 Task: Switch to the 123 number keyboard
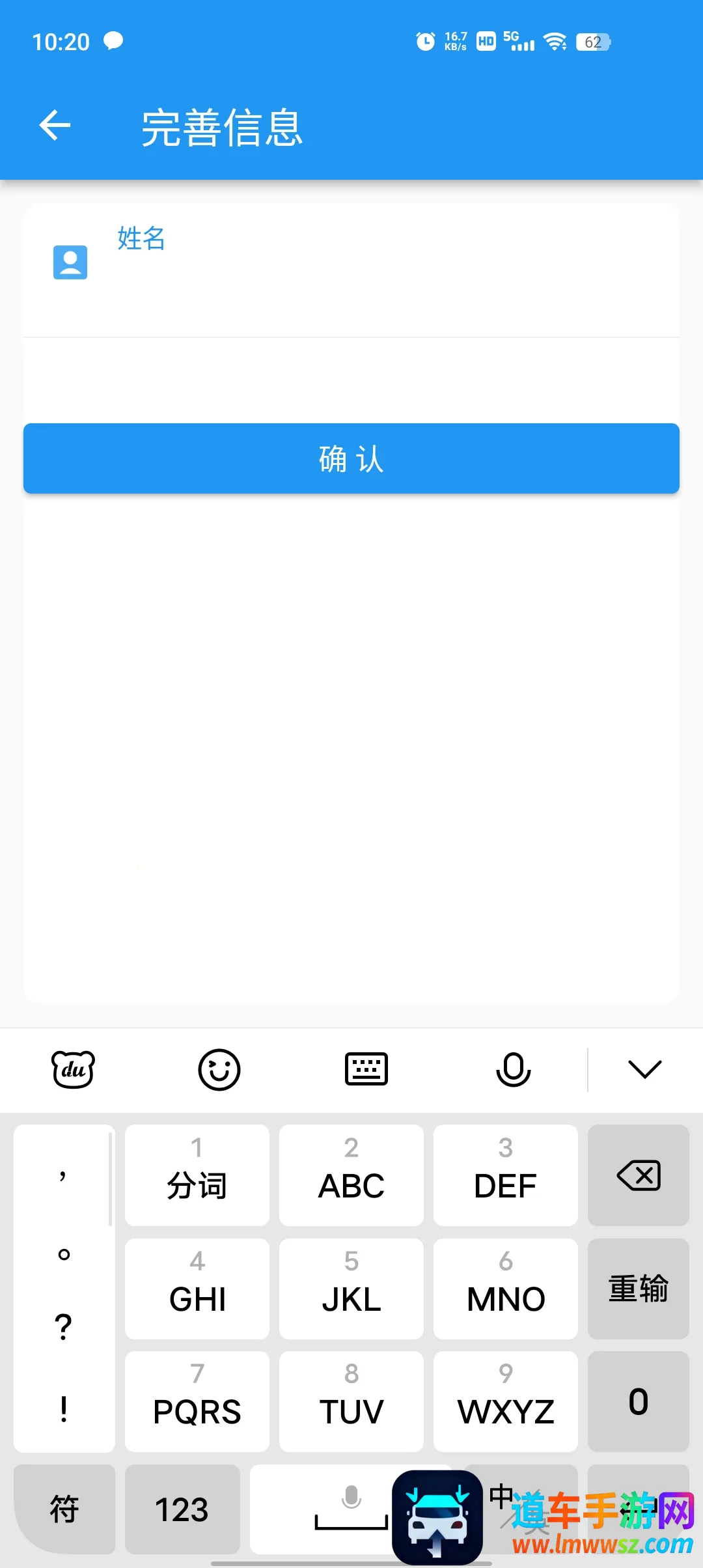coord(182,1509)
